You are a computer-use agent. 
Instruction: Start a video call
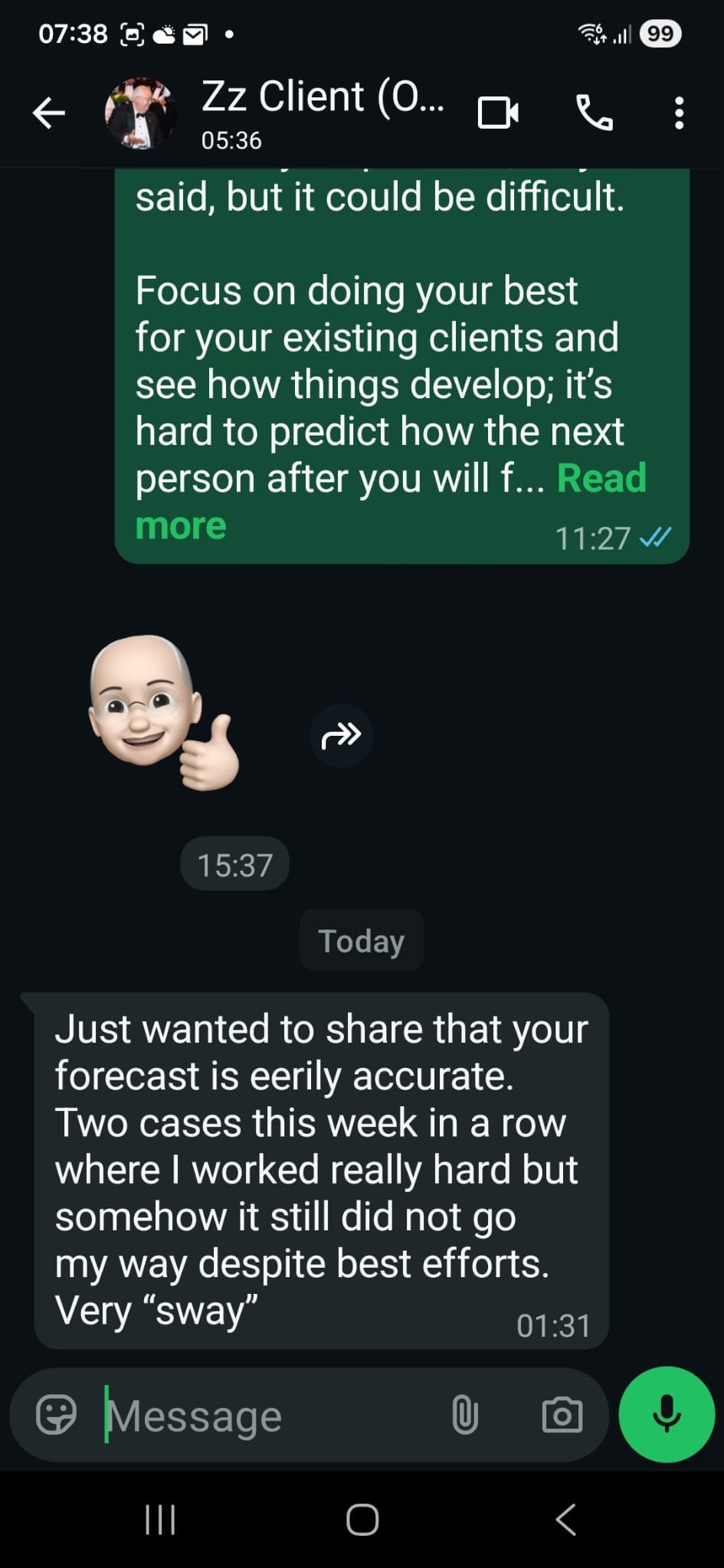point(498,113)
